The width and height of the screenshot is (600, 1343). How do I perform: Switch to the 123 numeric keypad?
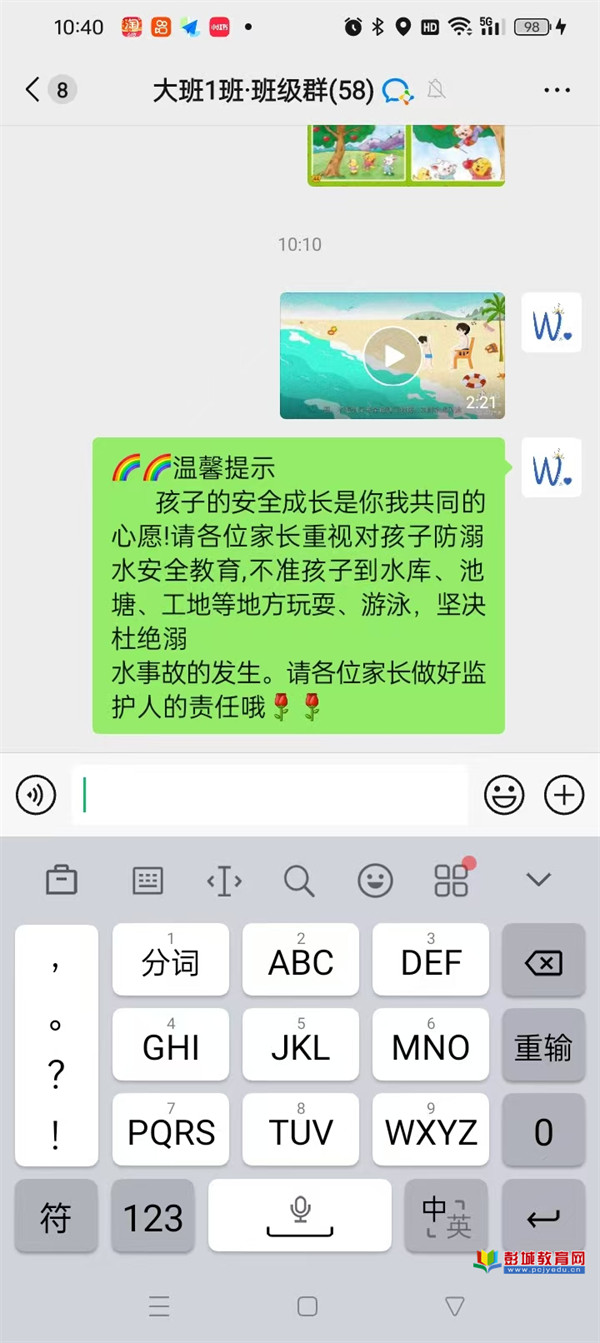pyautogui.click(x=153, y=1217)
